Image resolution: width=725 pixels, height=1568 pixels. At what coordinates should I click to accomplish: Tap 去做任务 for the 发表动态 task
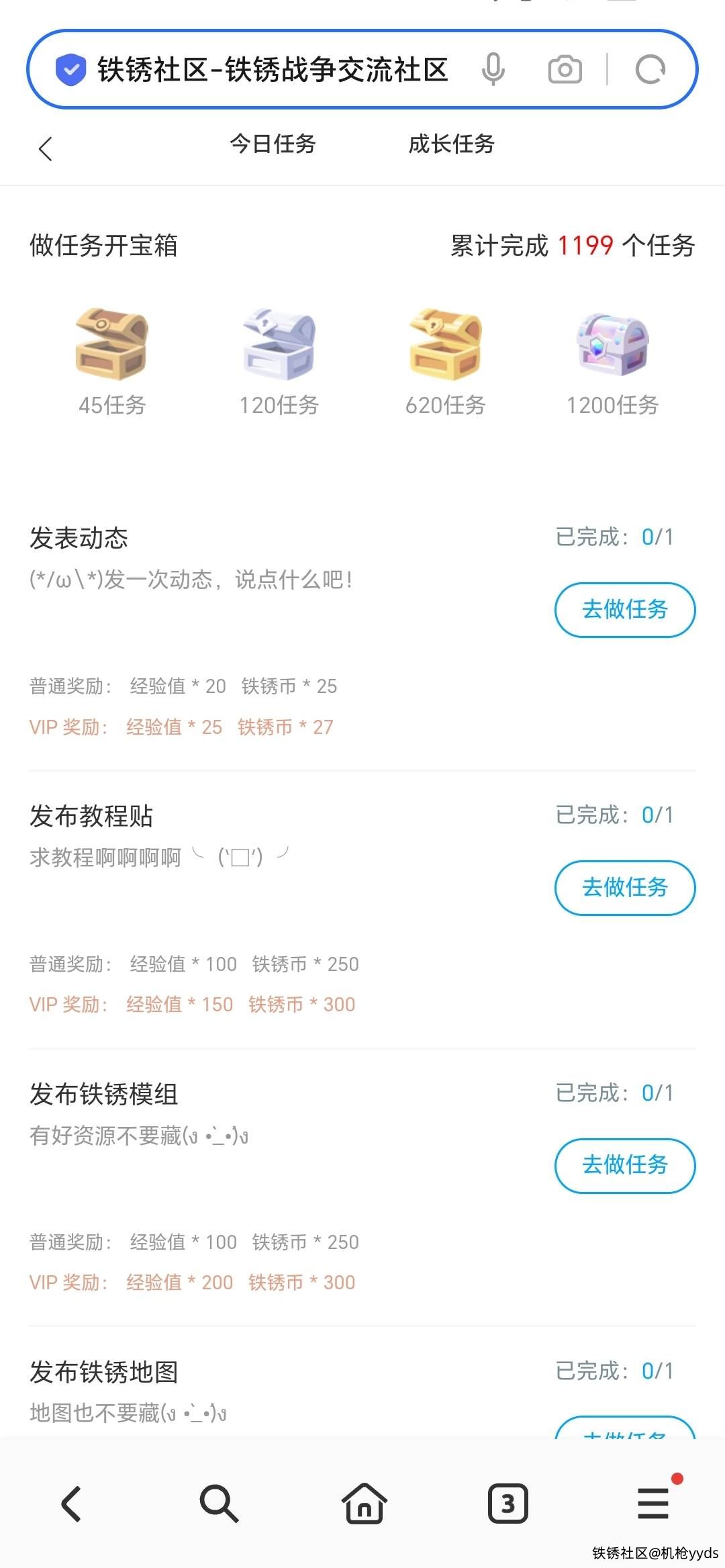pos(624,610)
